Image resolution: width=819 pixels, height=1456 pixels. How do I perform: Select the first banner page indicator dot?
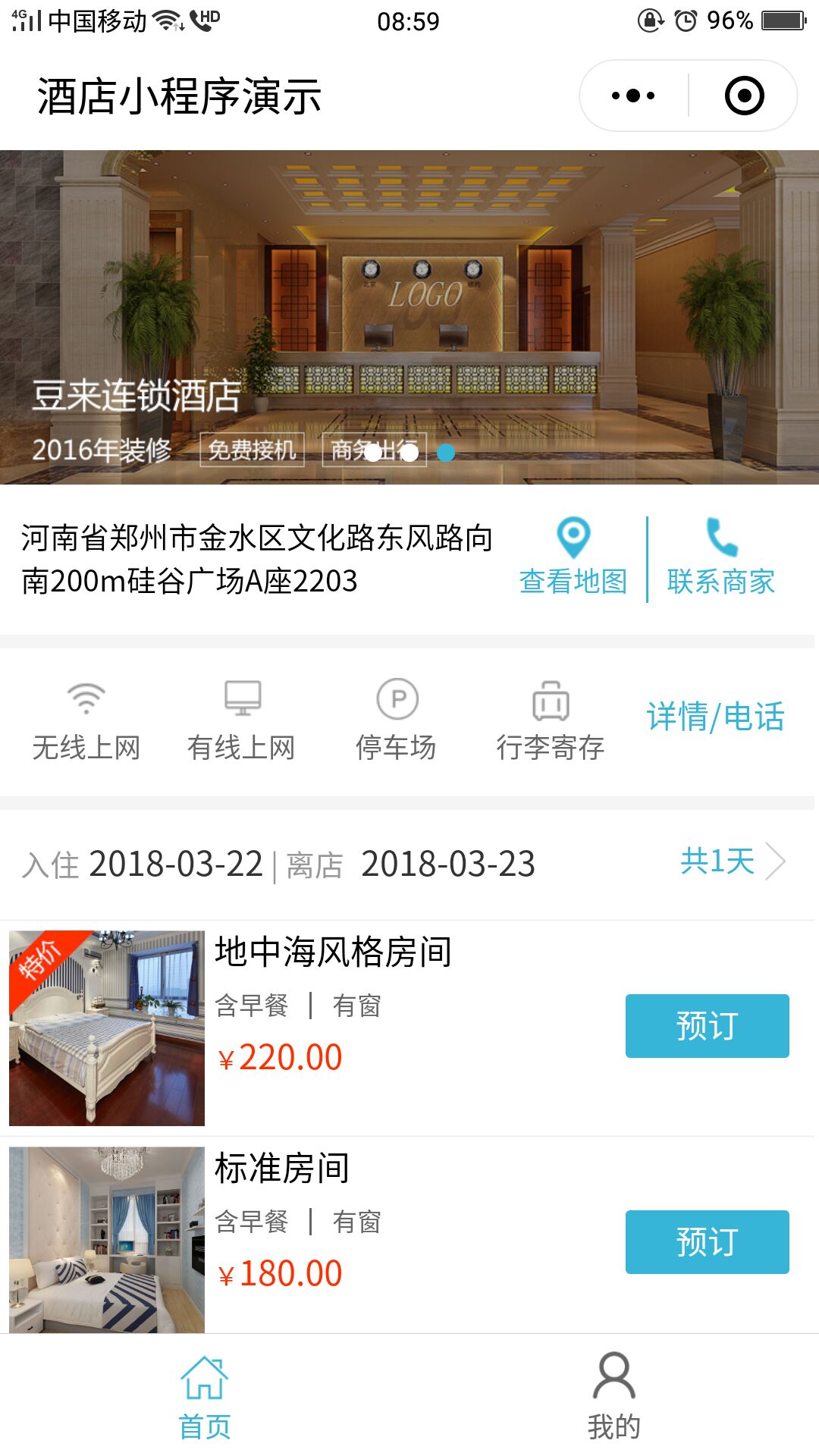tap(372, 453)
